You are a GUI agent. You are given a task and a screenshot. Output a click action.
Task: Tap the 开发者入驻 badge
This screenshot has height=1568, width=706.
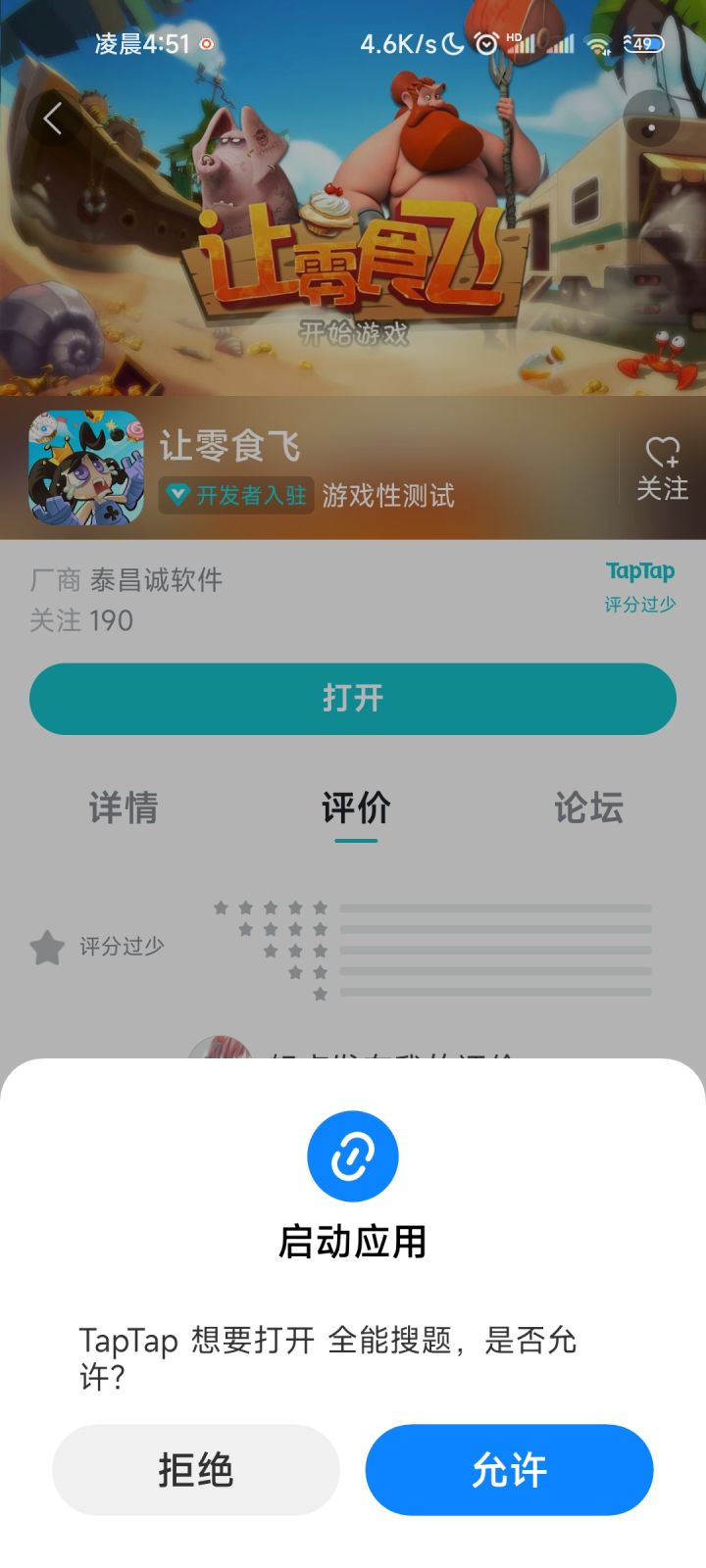[235, 498]
